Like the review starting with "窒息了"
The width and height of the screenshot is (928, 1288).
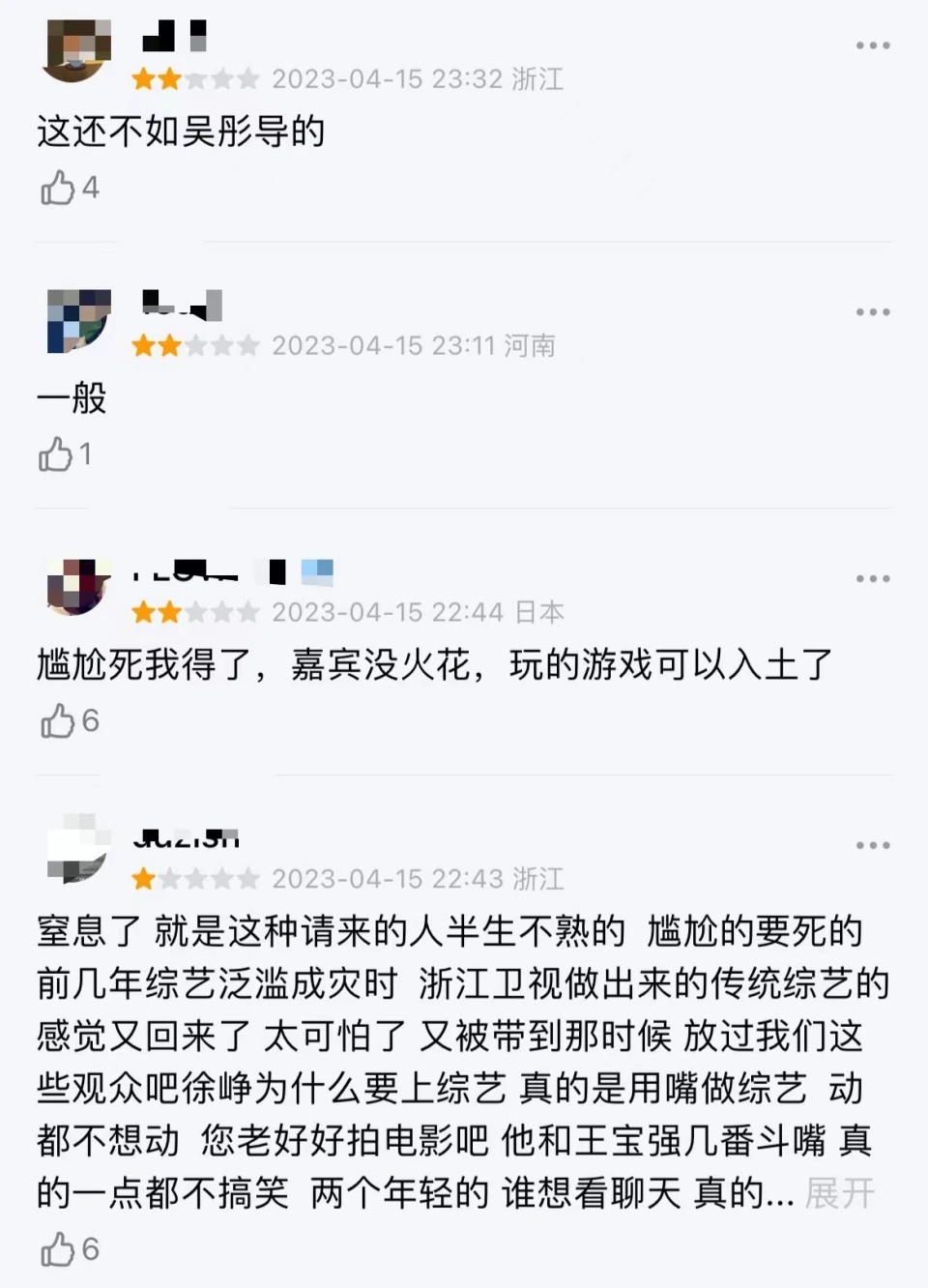tap(58, 1250)
